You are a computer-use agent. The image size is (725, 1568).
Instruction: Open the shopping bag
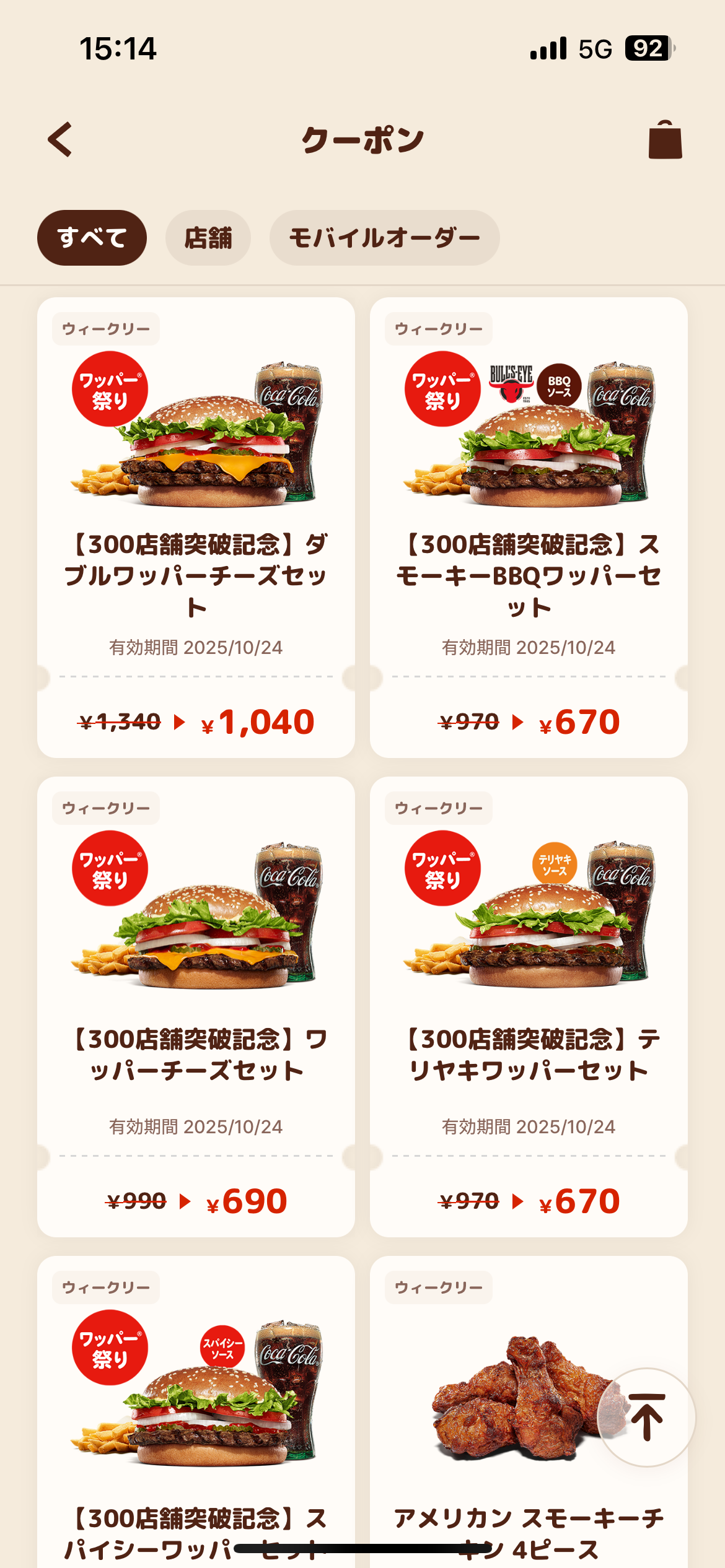[665, 140]
